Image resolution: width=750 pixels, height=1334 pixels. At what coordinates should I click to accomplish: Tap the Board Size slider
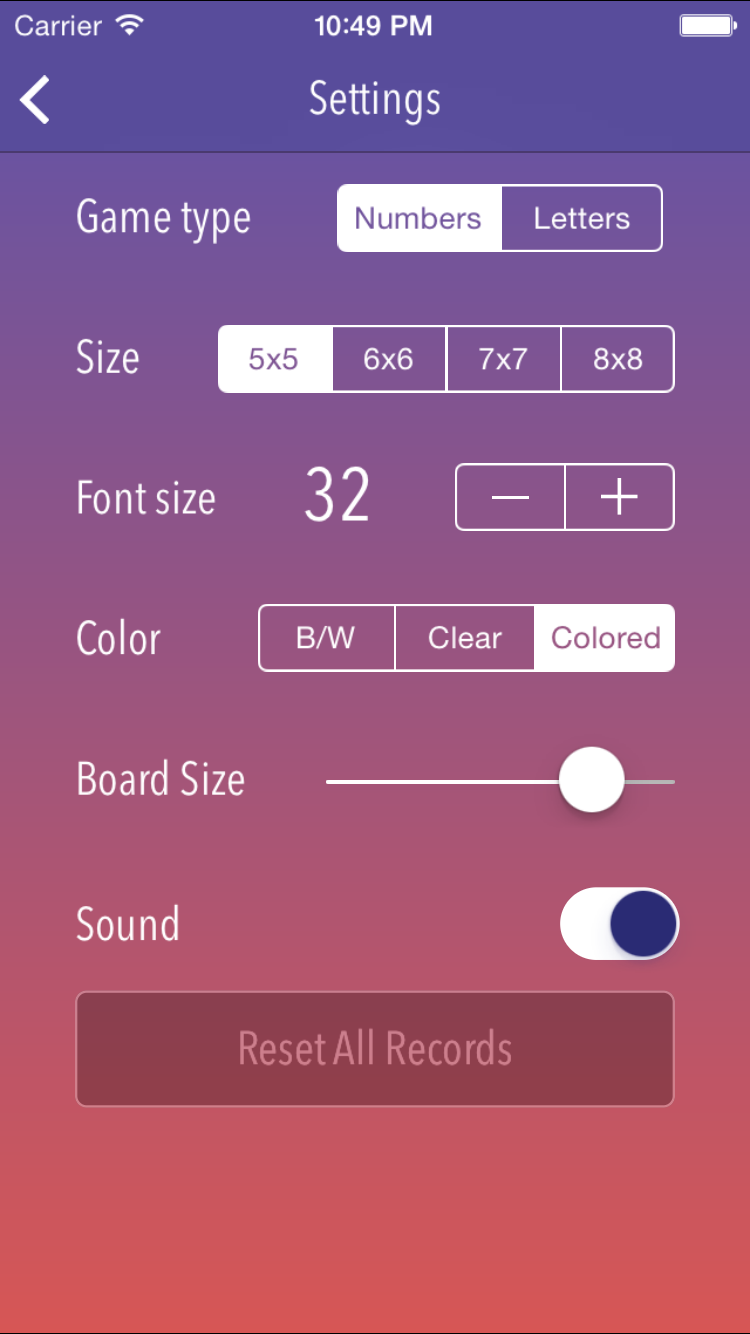tap(592, 780)
